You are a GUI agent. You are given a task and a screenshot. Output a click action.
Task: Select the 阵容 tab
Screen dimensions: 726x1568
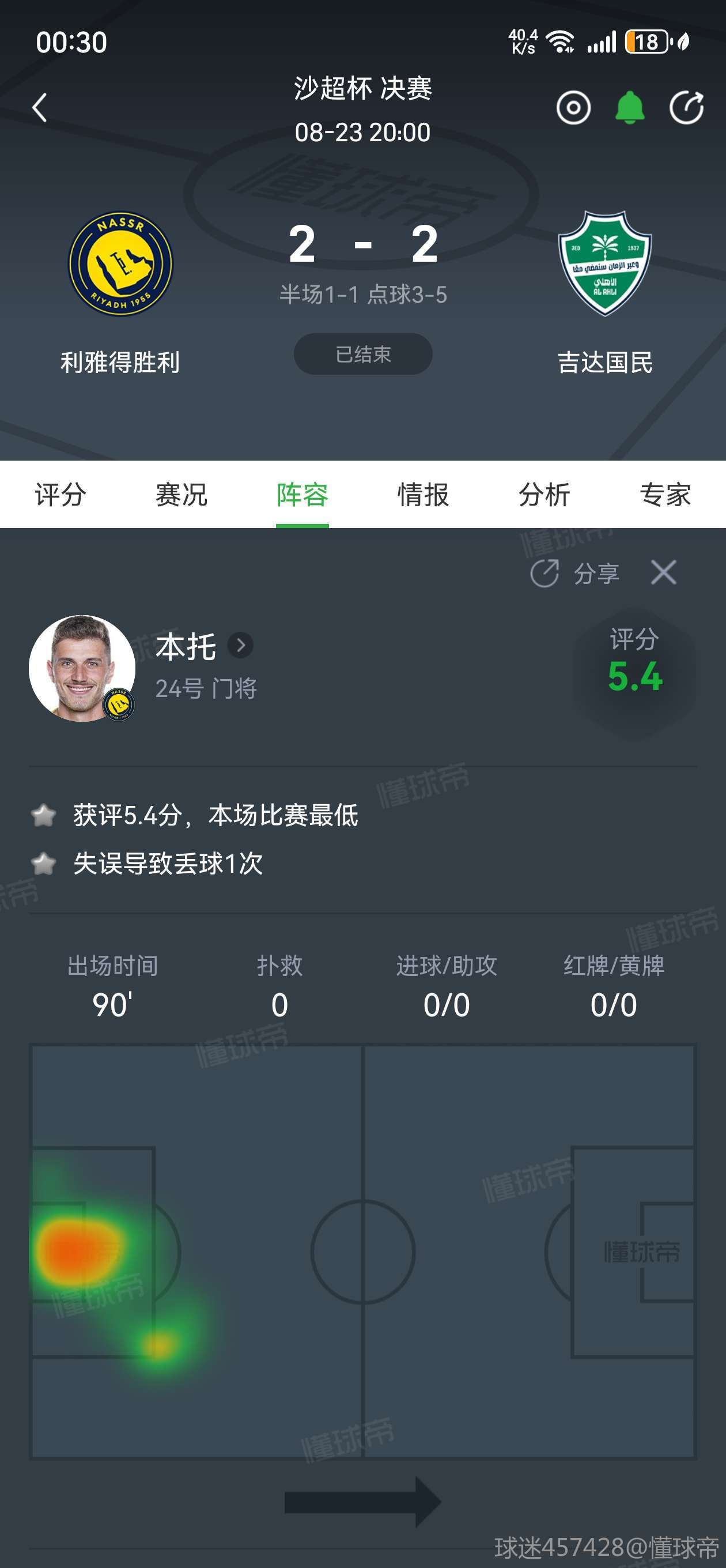(302, 494)
